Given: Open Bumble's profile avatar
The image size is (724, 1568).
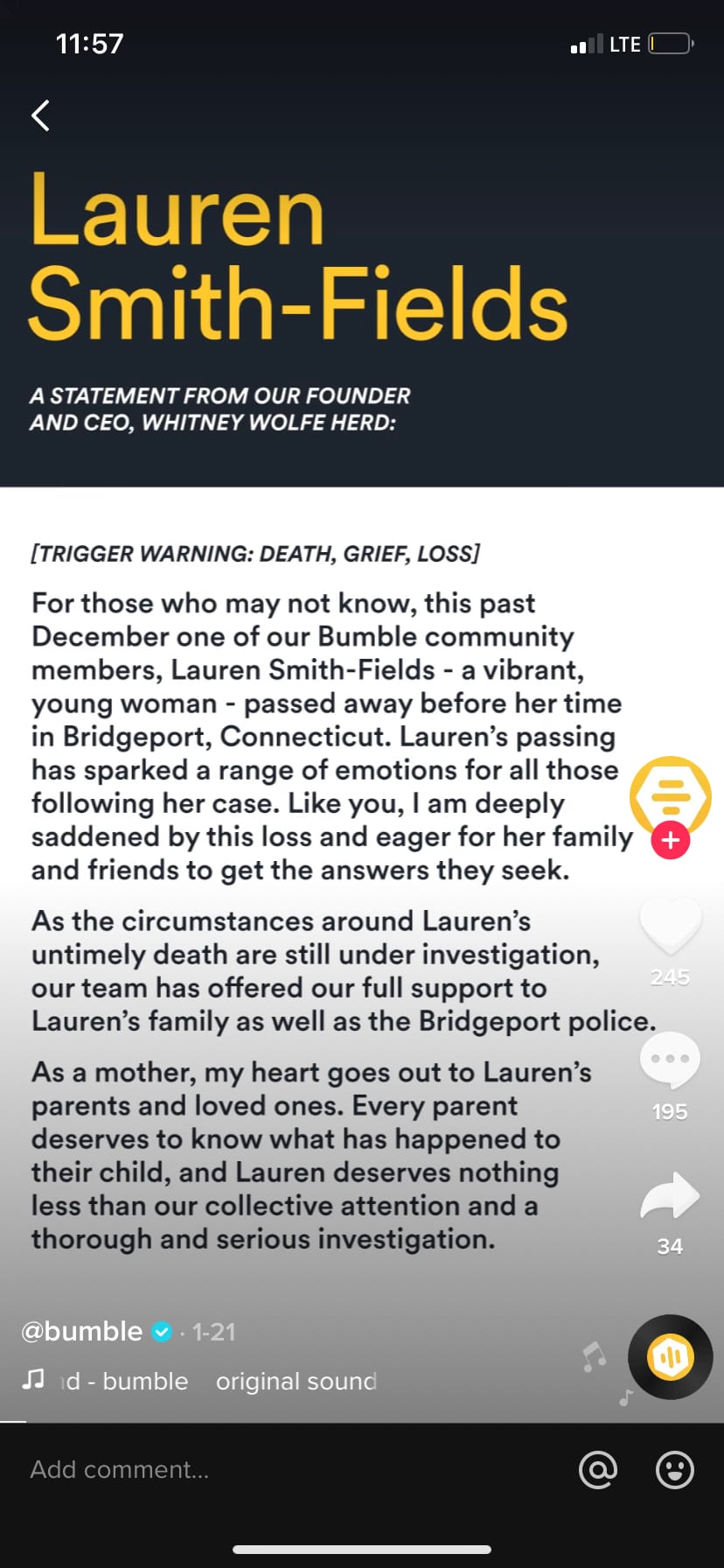Looking at the screenshot, I should [670, 794].
